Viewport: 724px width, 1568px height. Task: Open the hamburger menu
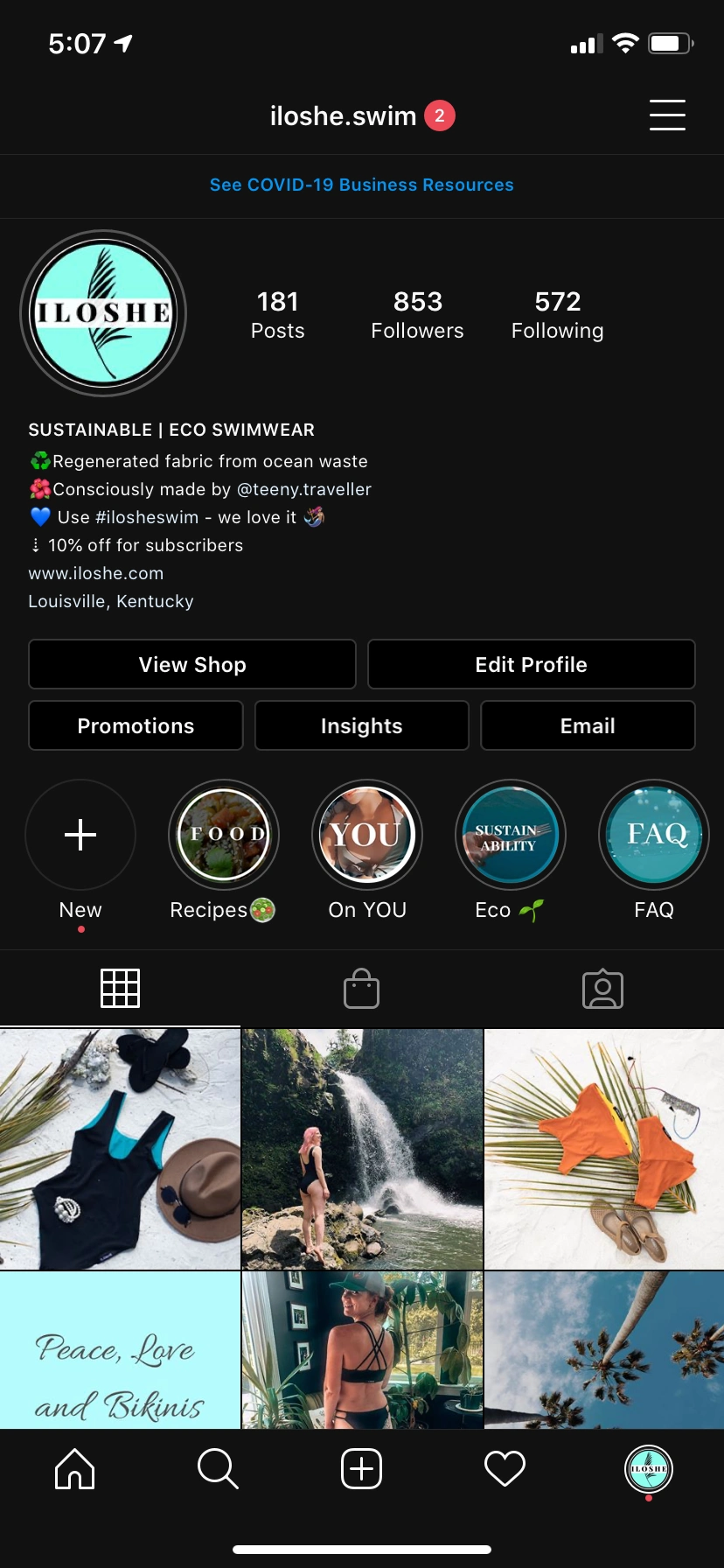667,115
